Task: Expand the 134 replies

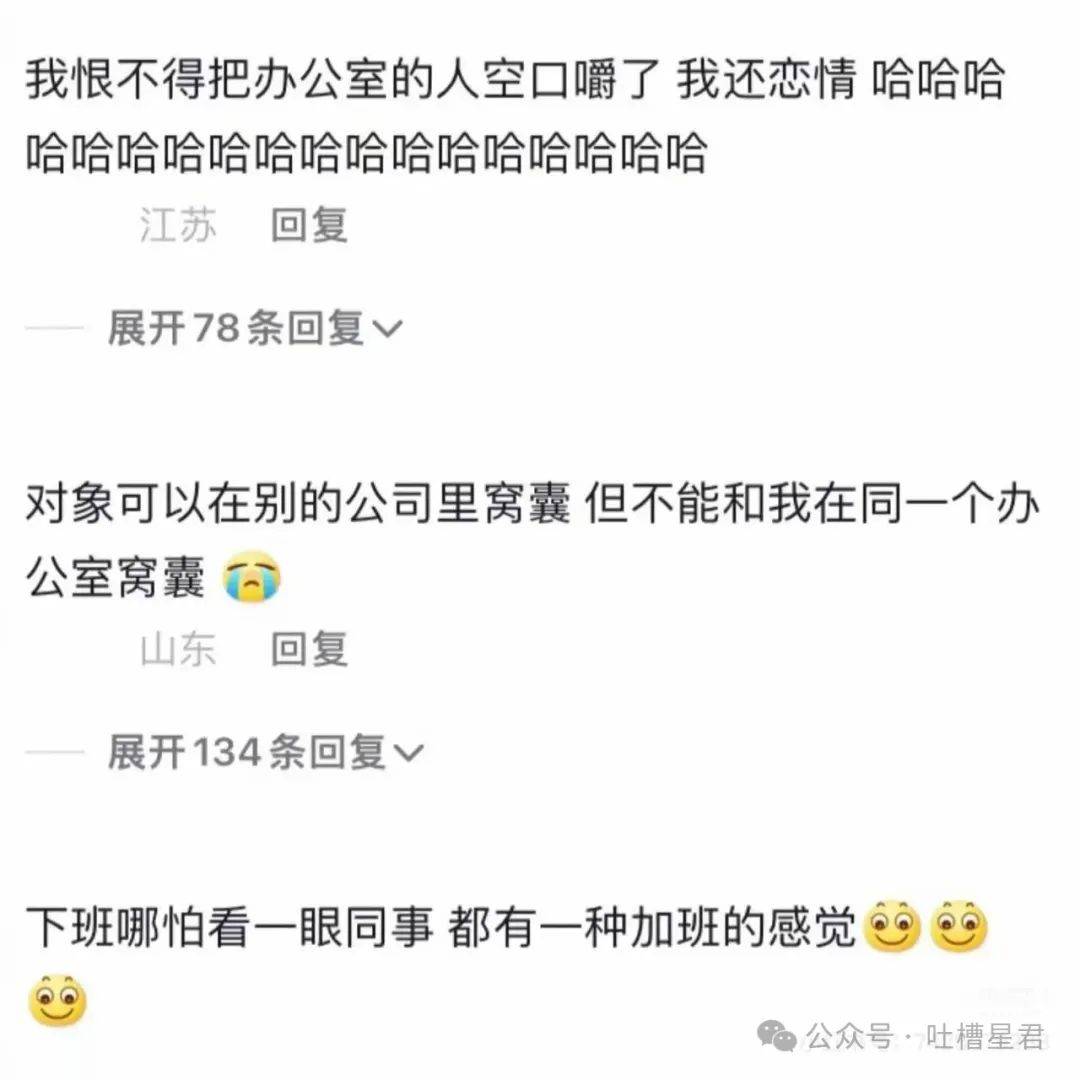Action: [264, 752]
